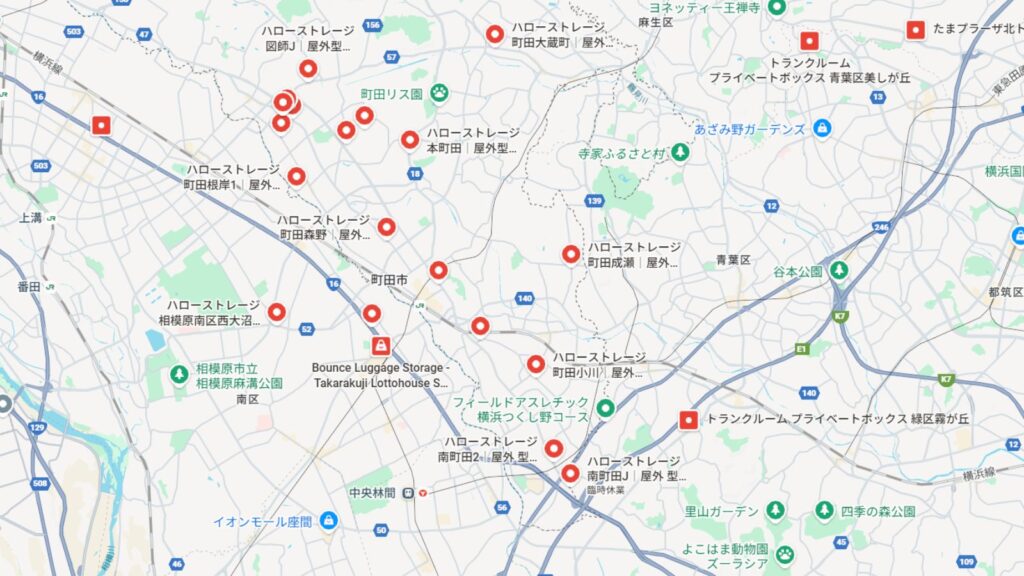Open トランクルーム 青葉区美しが丘 marker
The width and height of the screenshot is (1024, 576).
pos(810,41)
